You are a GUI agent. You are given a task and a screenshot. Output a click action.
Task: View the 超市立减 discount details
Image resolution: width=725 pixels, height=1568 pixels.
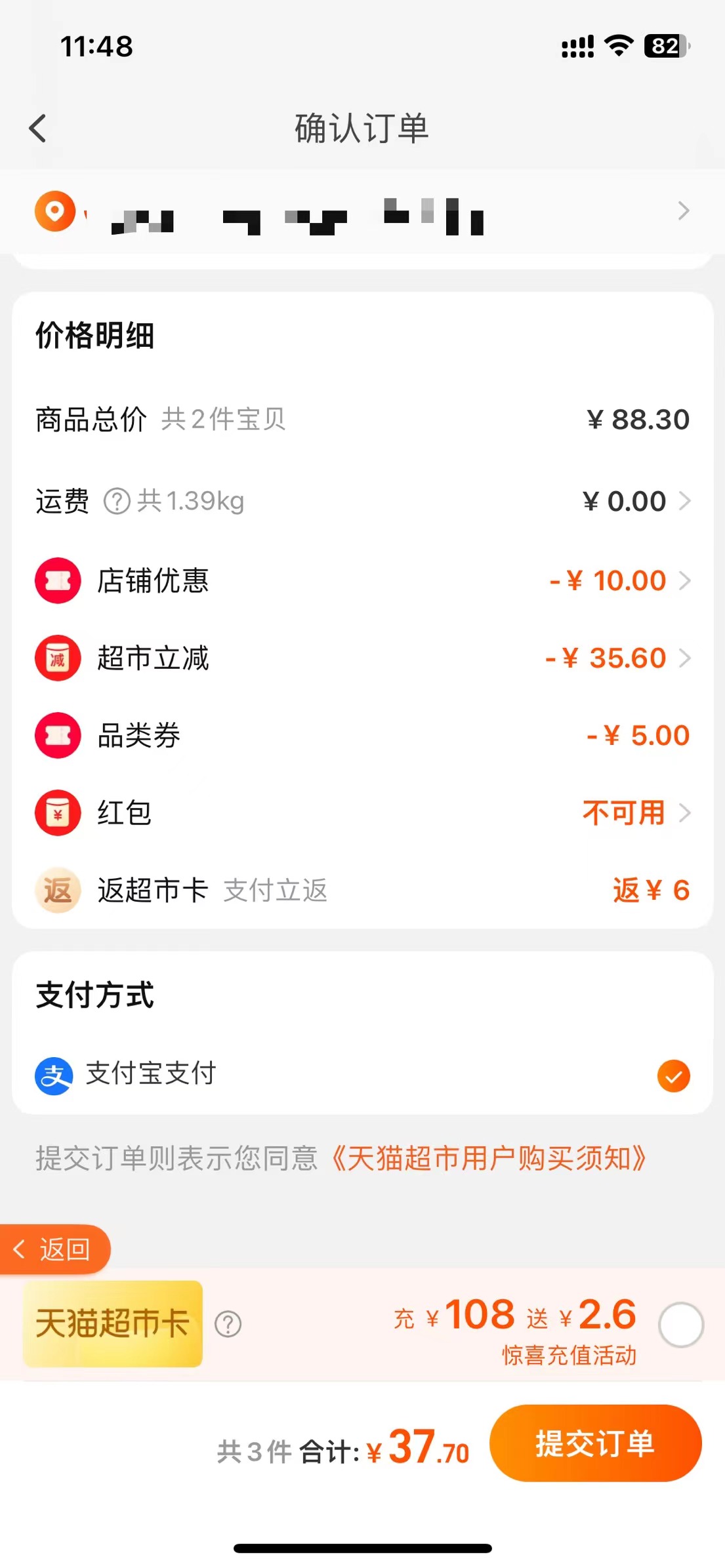(x=362, y=658)
